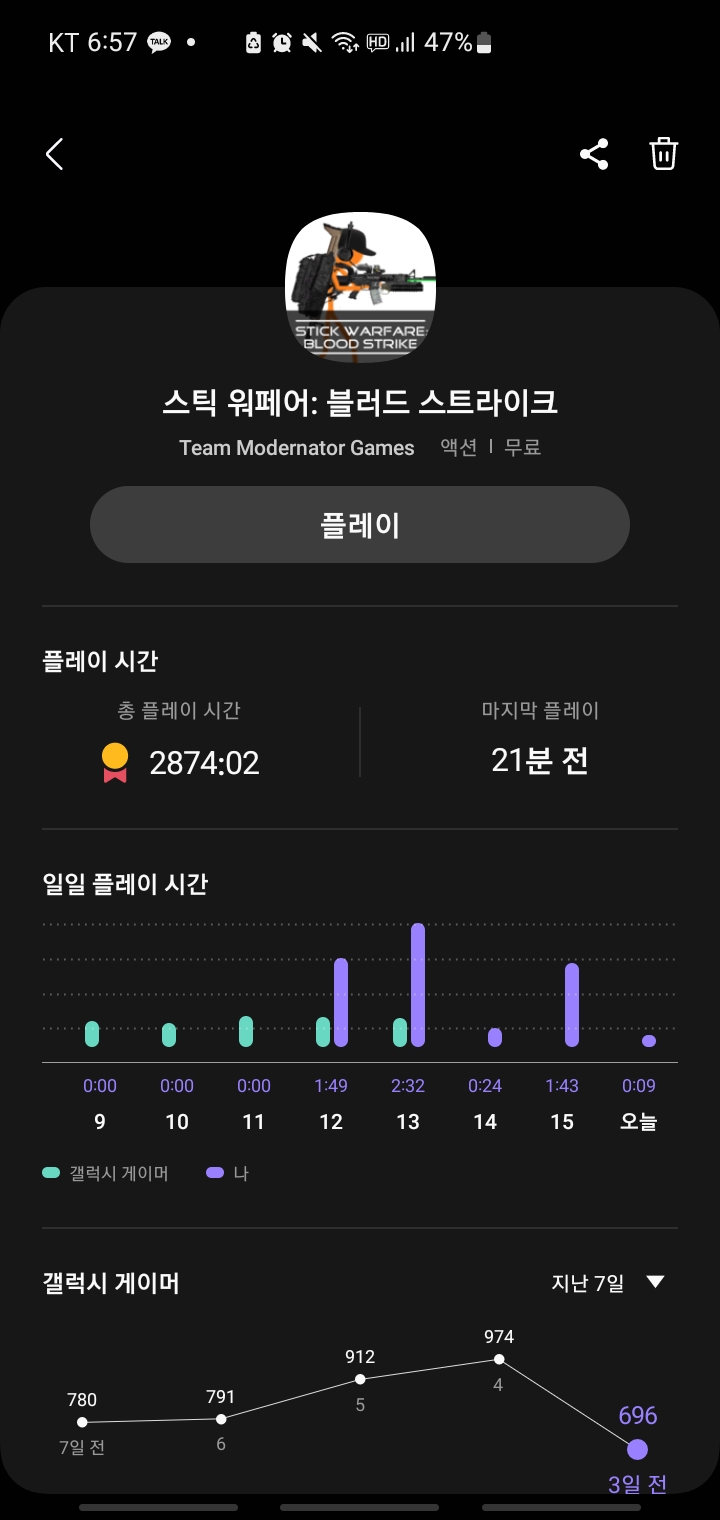
Task: Tap the 플레이 button to launch the game
Action: coord(360,525)
